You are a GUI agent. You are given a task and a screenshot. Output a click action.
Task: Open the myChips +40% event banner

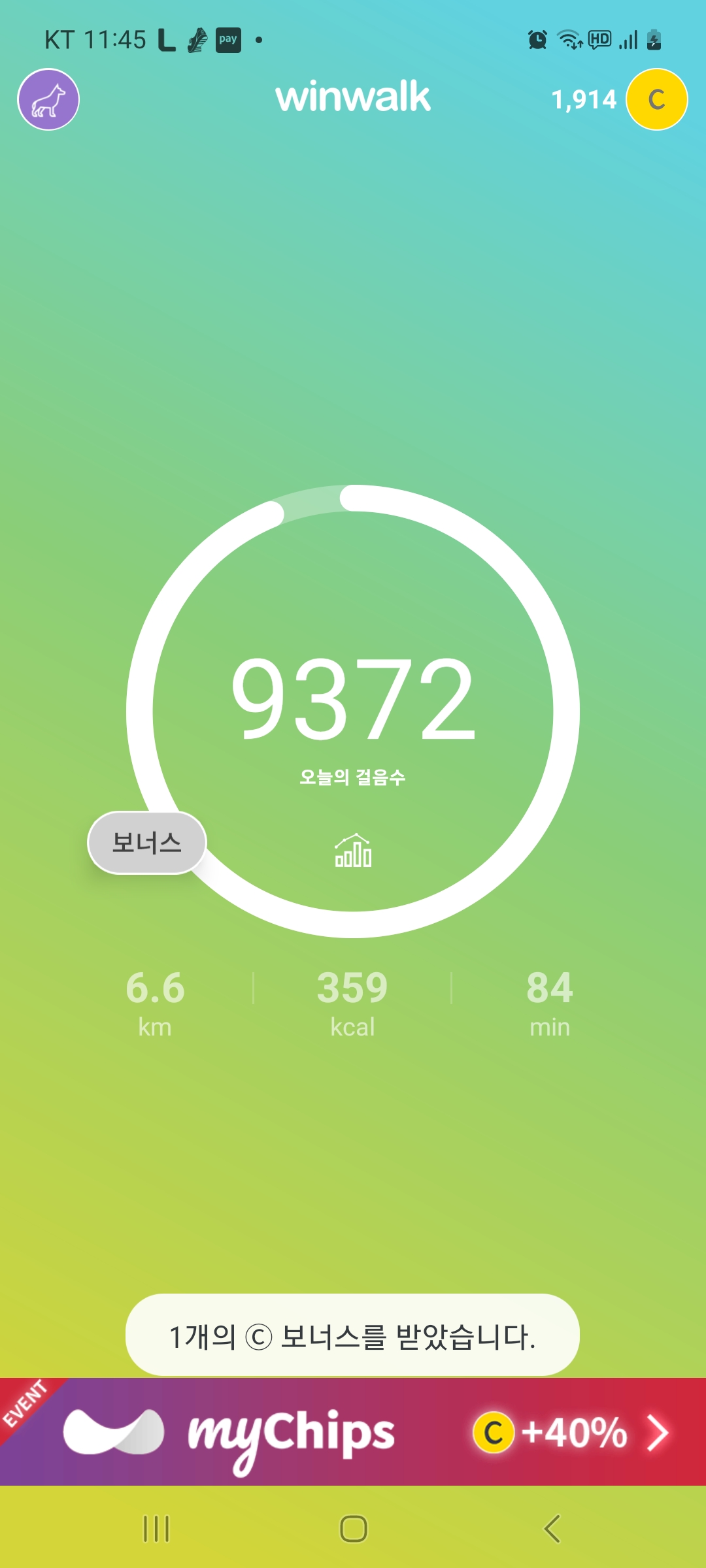(353, 1432)
